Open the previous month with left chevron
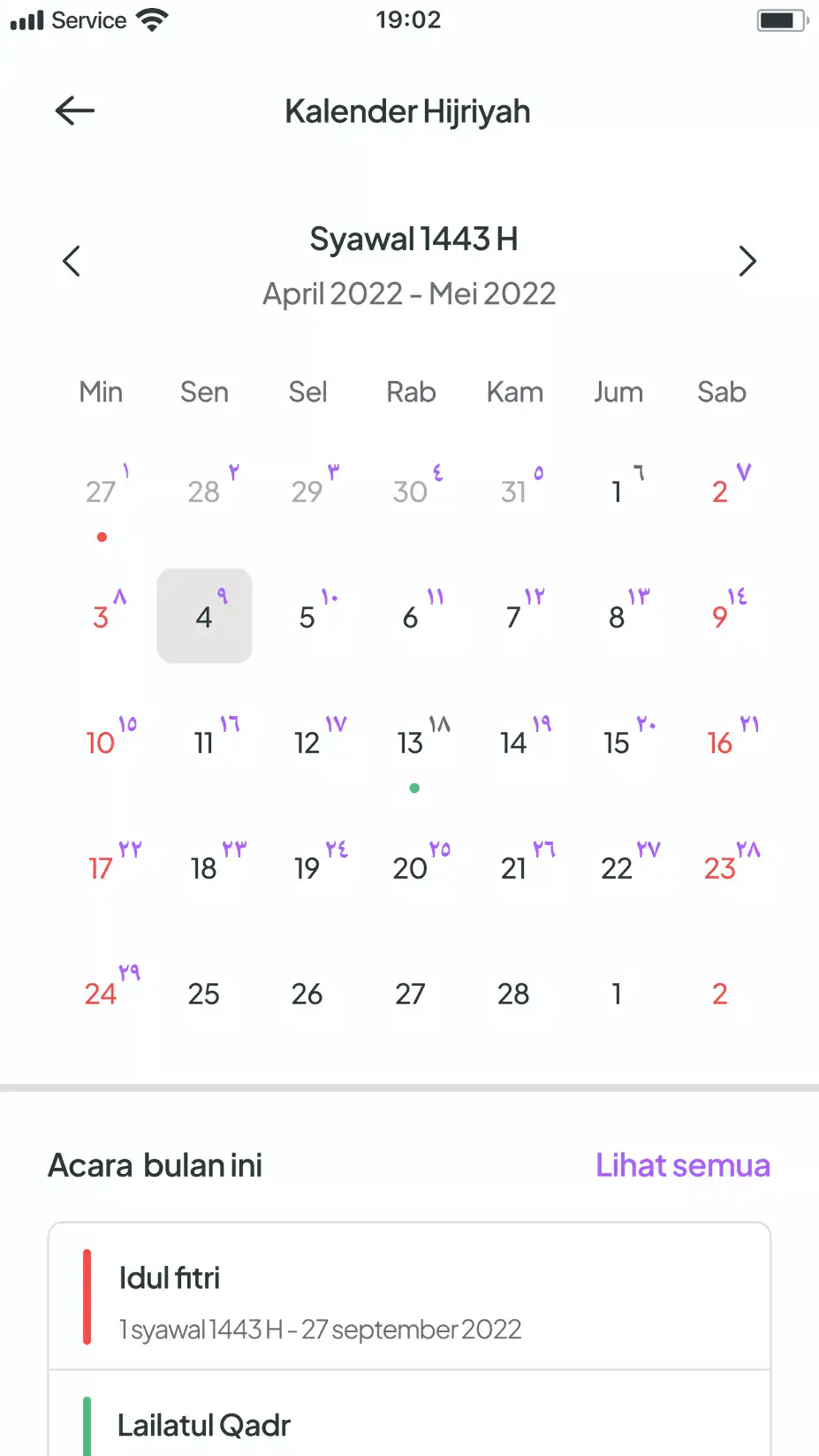 (x=72, y=261)
